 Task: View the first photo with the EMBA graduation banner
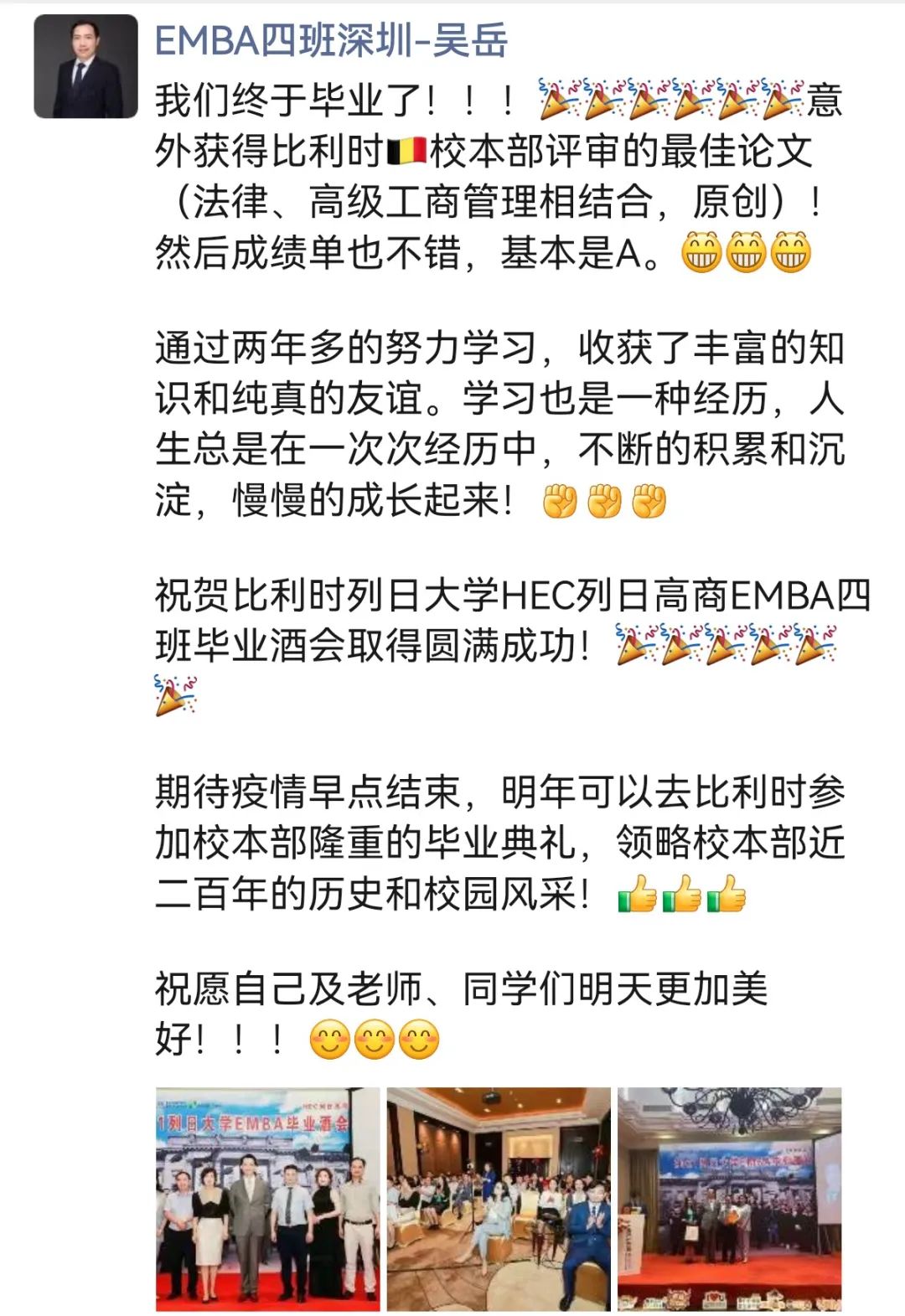[267, 1198]
